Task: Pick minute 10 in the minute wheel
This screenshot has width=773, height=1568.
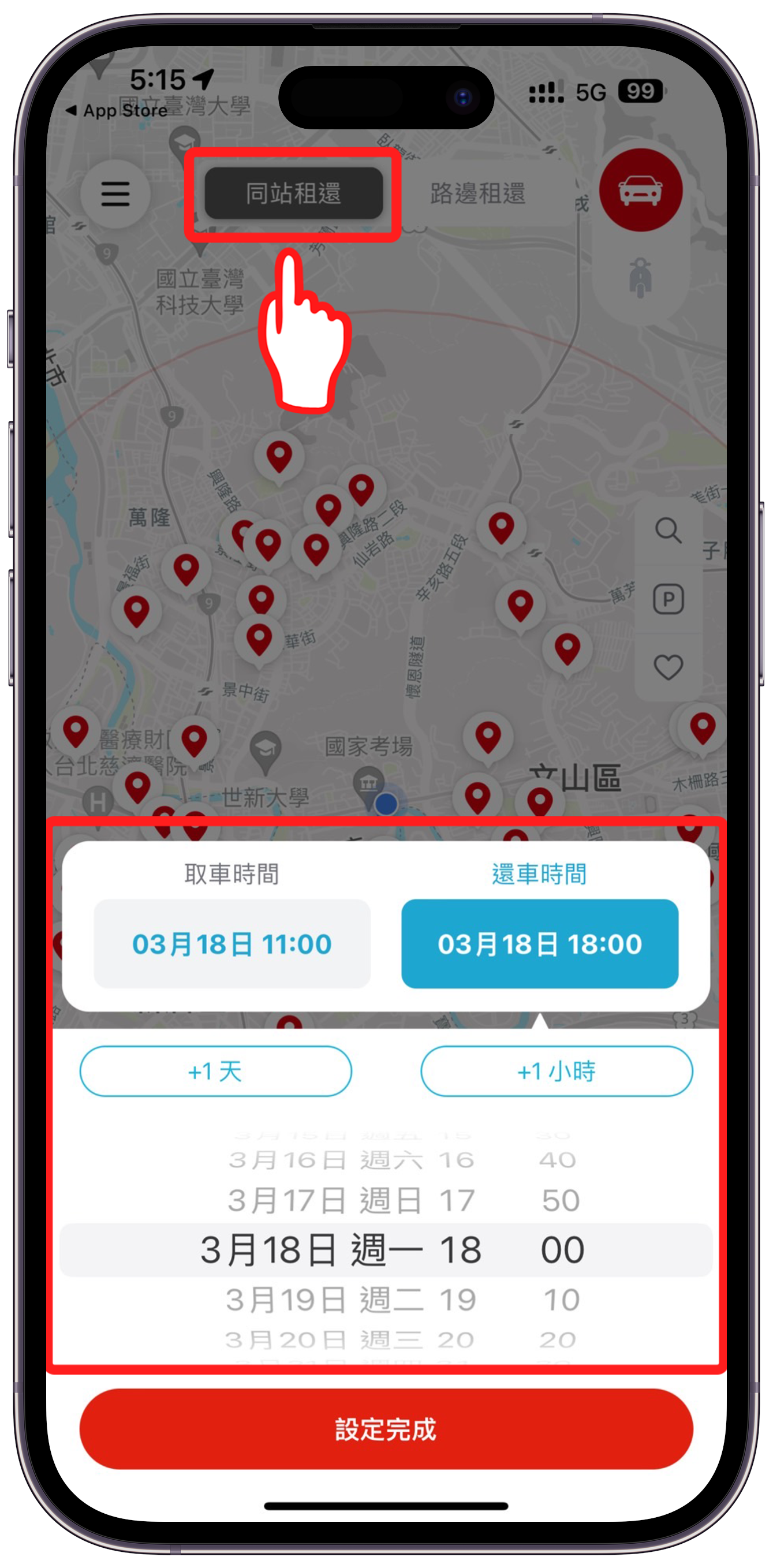Action: coord(561,1300)
